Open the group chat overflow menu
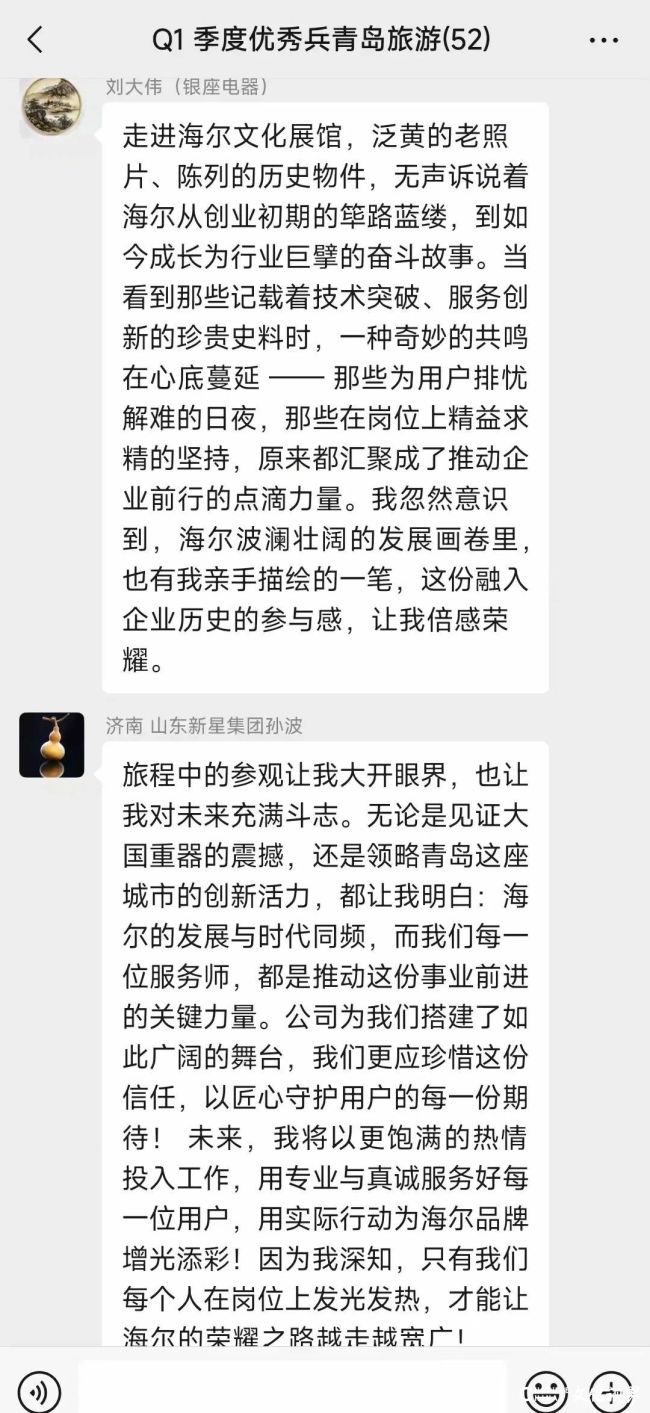 click(x=603, y=40)
